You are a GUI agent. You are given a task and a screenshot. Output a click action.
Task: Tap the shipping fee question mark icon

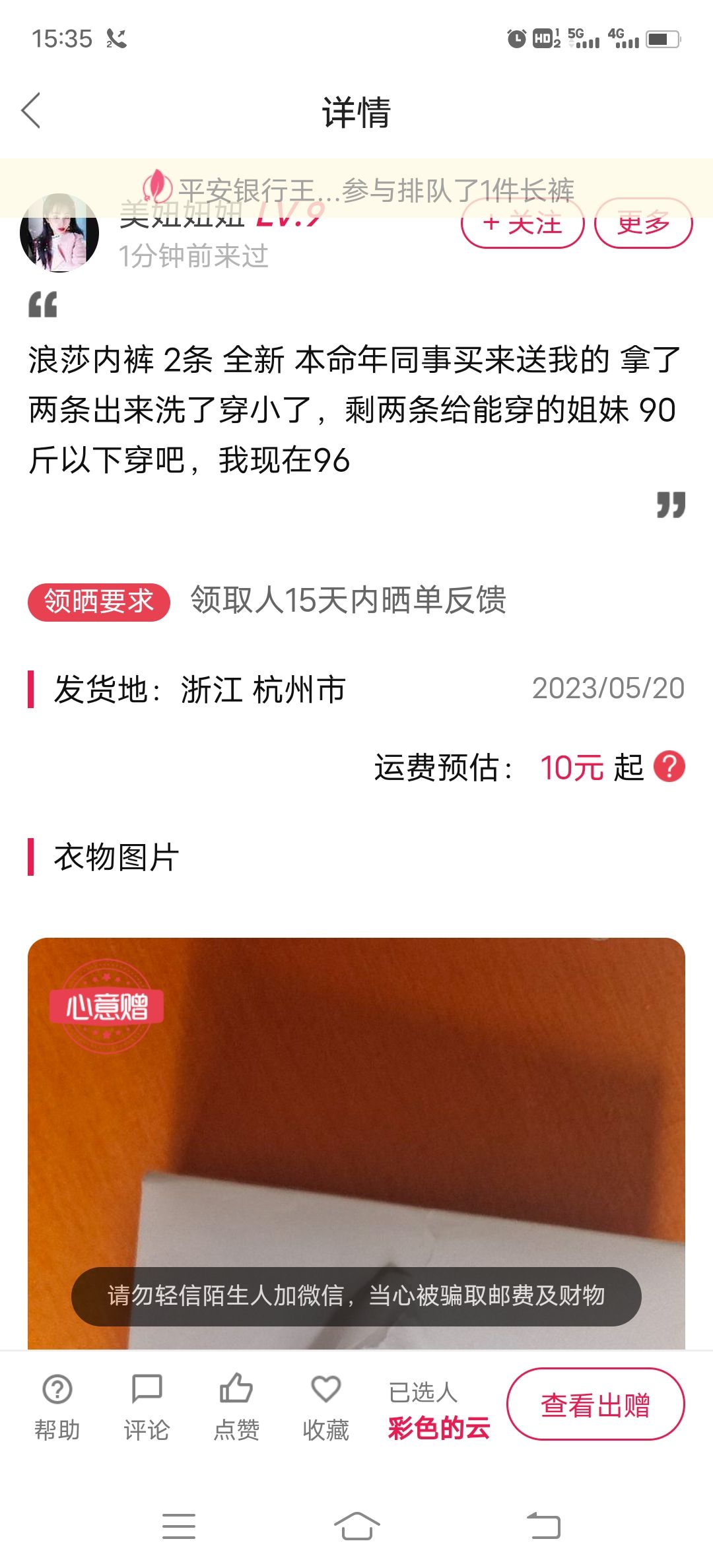tap(669, 767)
